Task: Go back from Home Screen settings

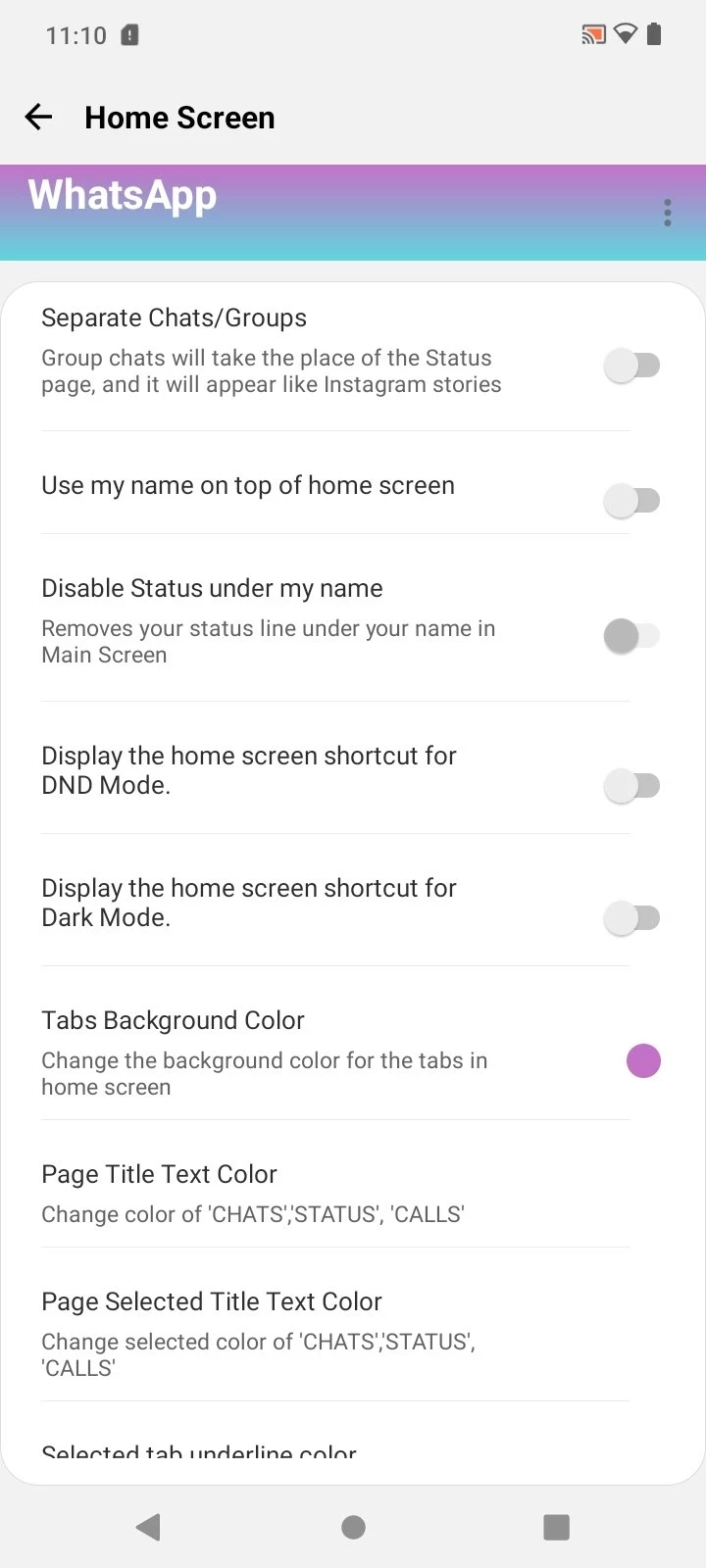Action: [x=38, y=118]
